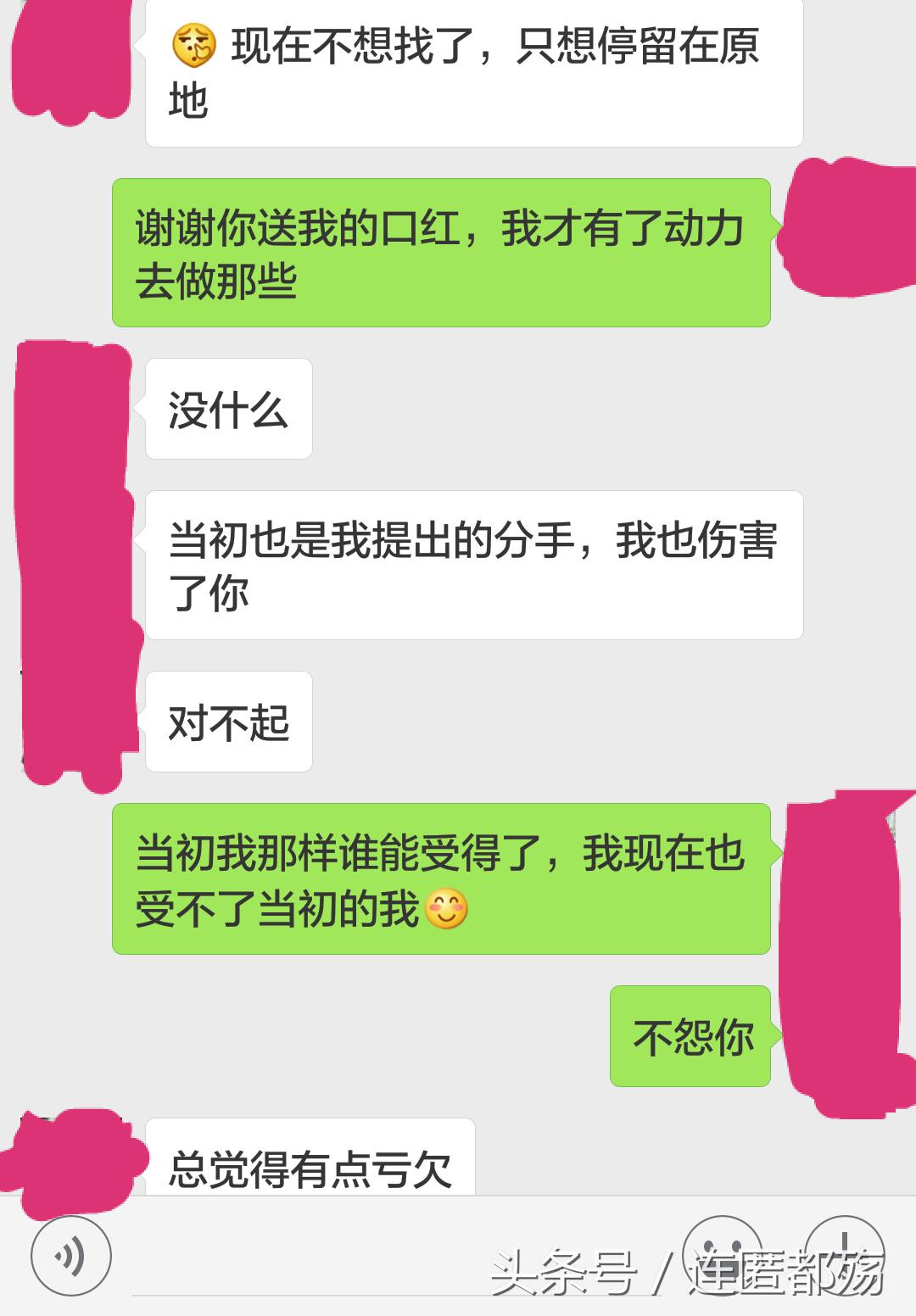
Task: Select the '没什么' chat bubble
Action: coord(227,410)
